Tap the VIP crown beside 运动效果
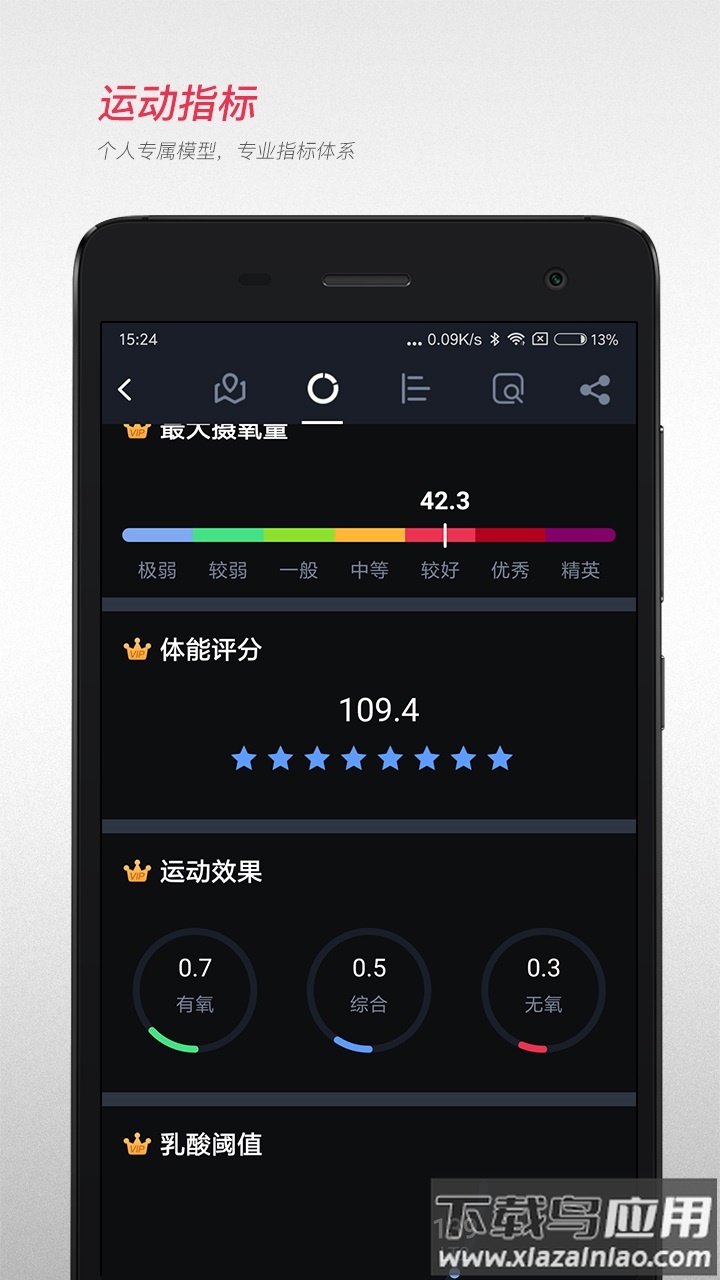Screen dimensions: 720x1280 click(136, 871)
